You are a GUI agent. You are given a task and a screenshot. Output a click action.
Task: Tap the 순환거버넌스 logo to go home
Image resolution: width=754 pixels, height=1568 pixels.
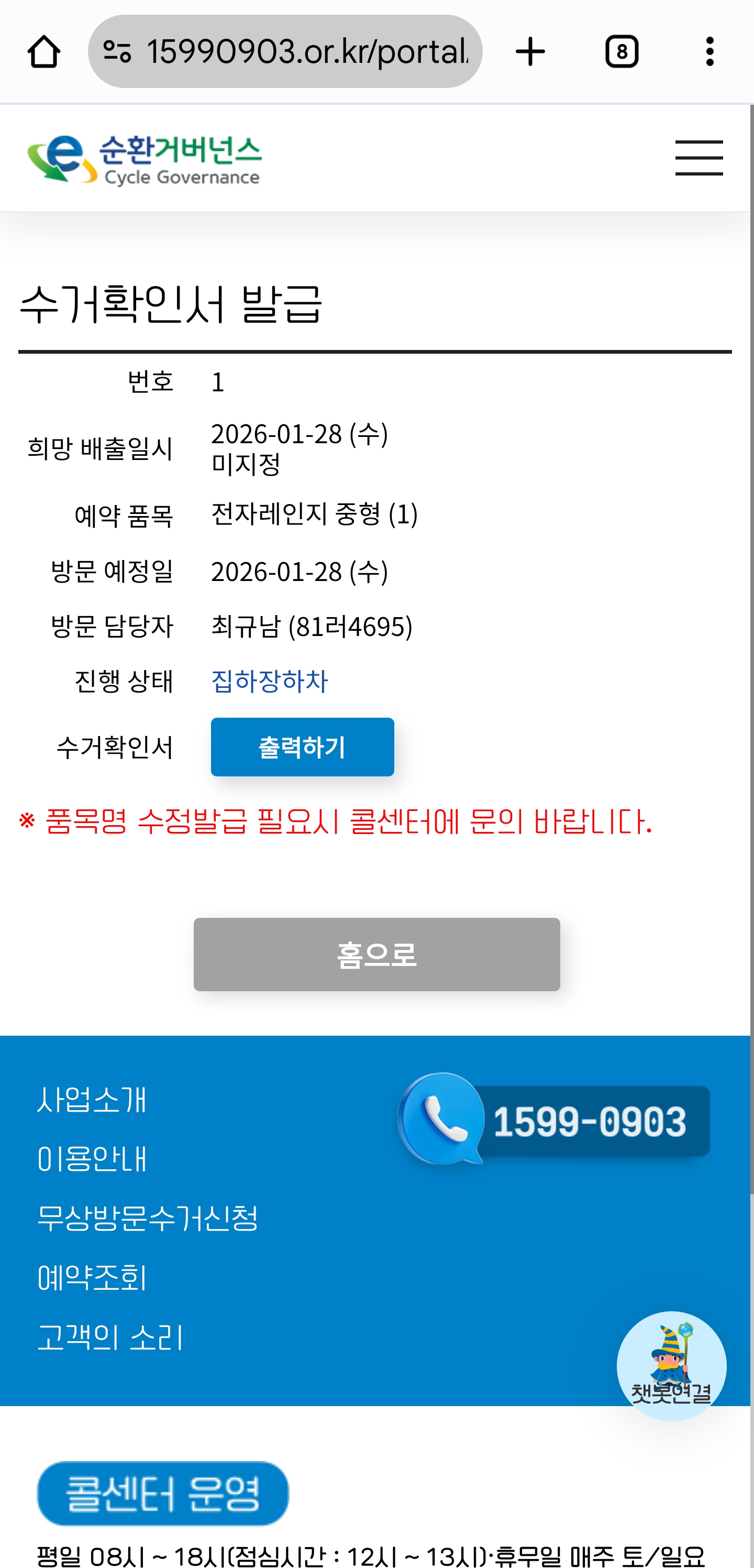145,159
